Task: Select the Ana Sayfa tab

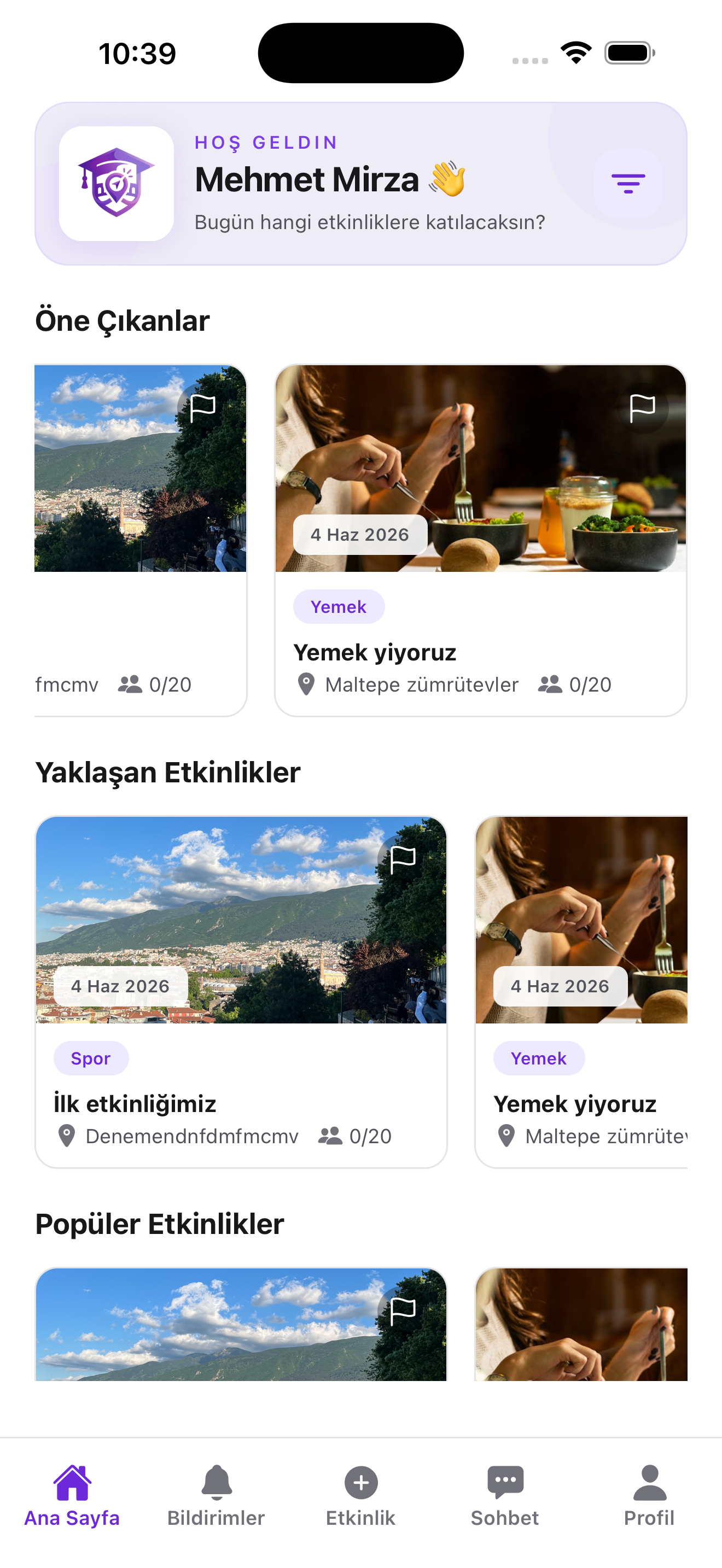Action: pyautogui.click(x=72, y=1496)
